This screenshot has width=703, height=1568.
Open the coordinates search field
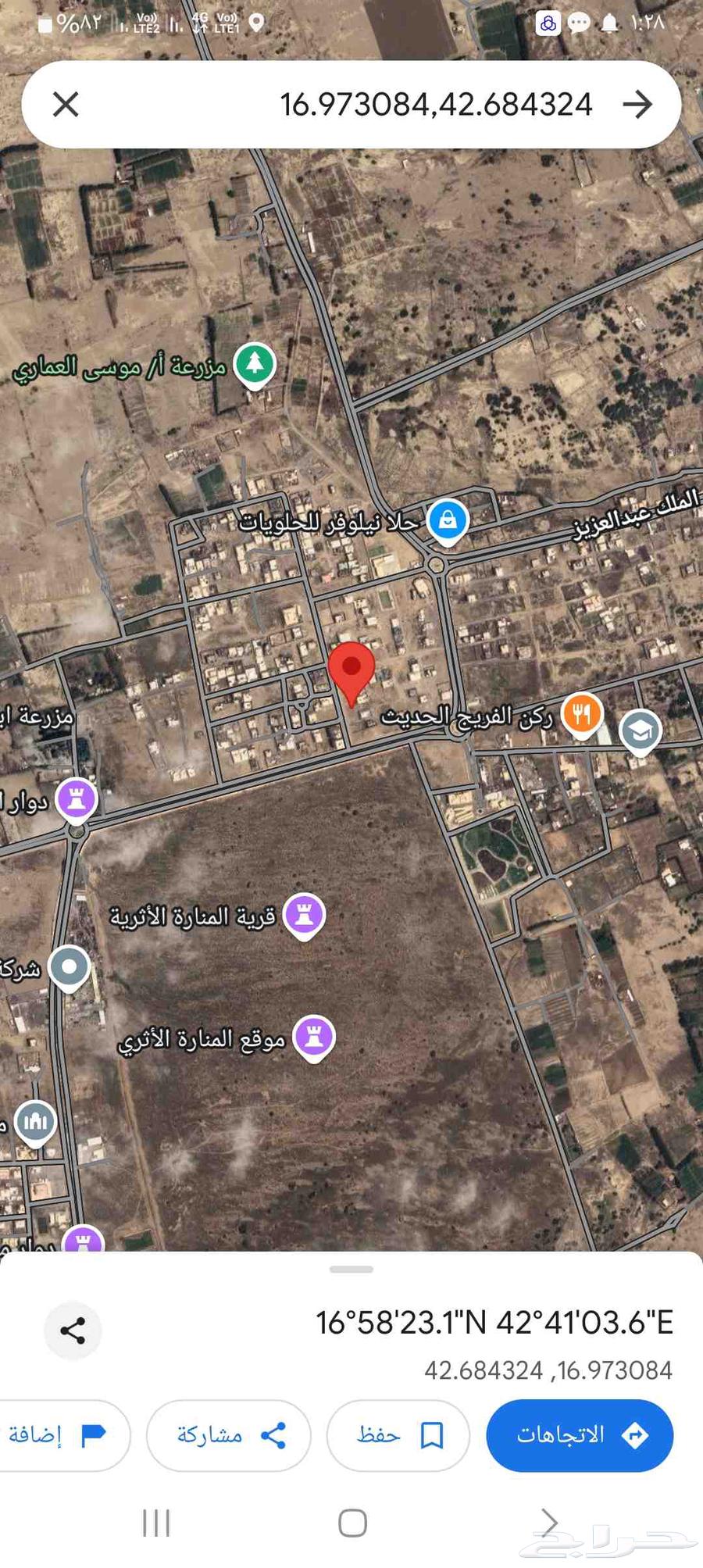[406, 104]
